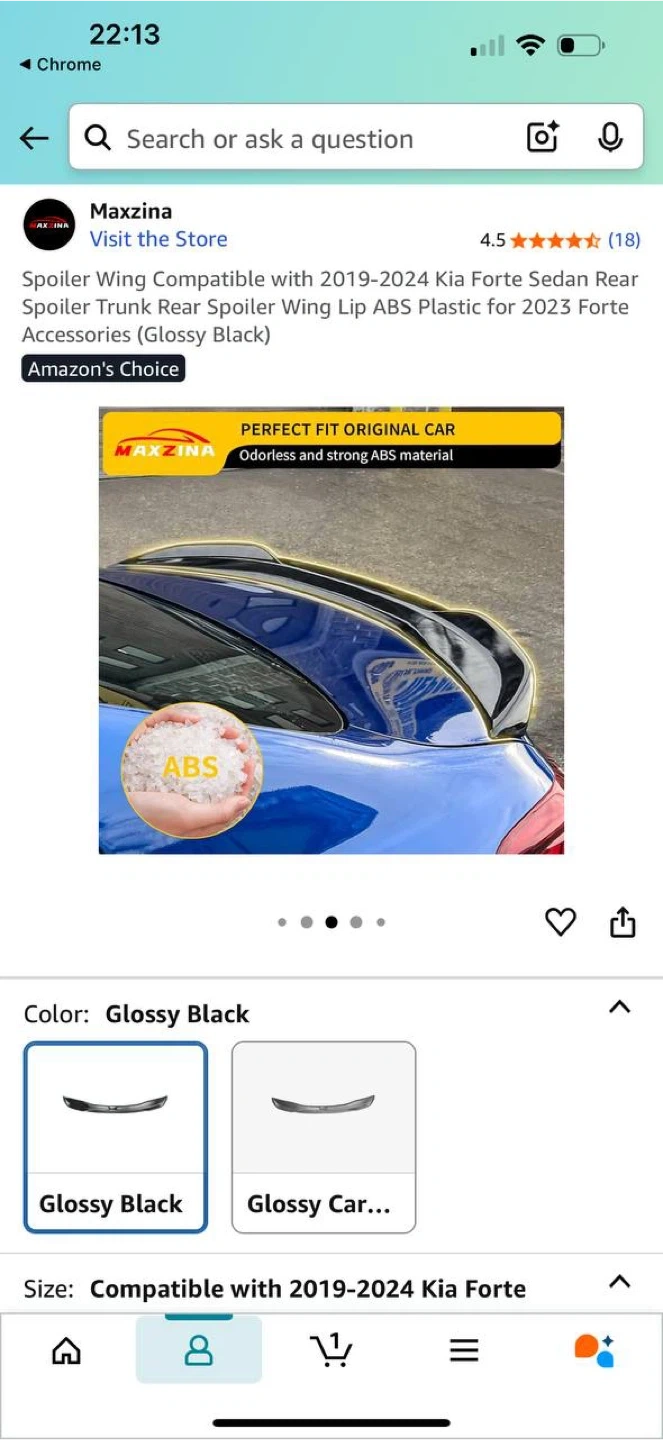Go to the Home tab
Screen dimensions: 663x1440
66,1351
